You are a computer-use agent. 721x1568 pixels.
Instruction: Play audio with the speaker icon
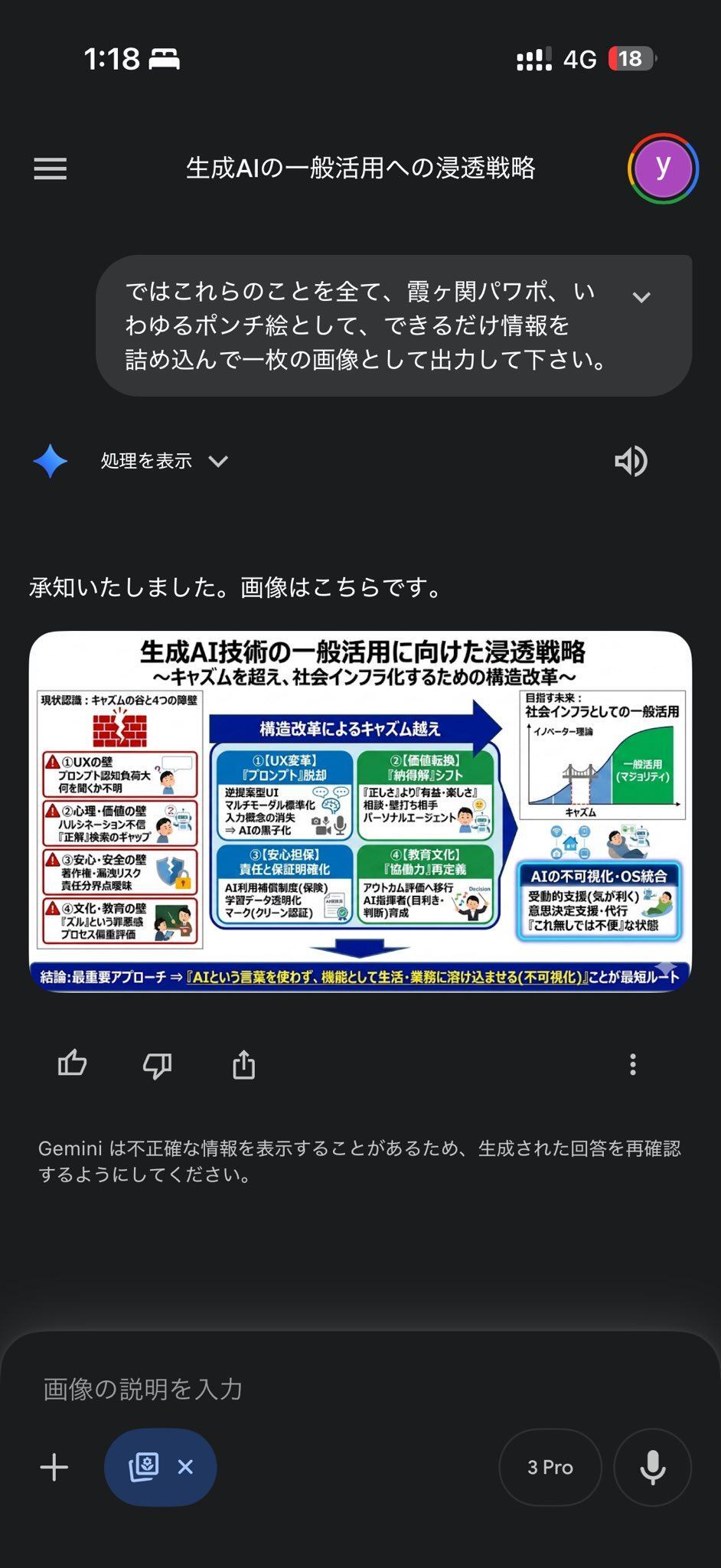(630, 461)
